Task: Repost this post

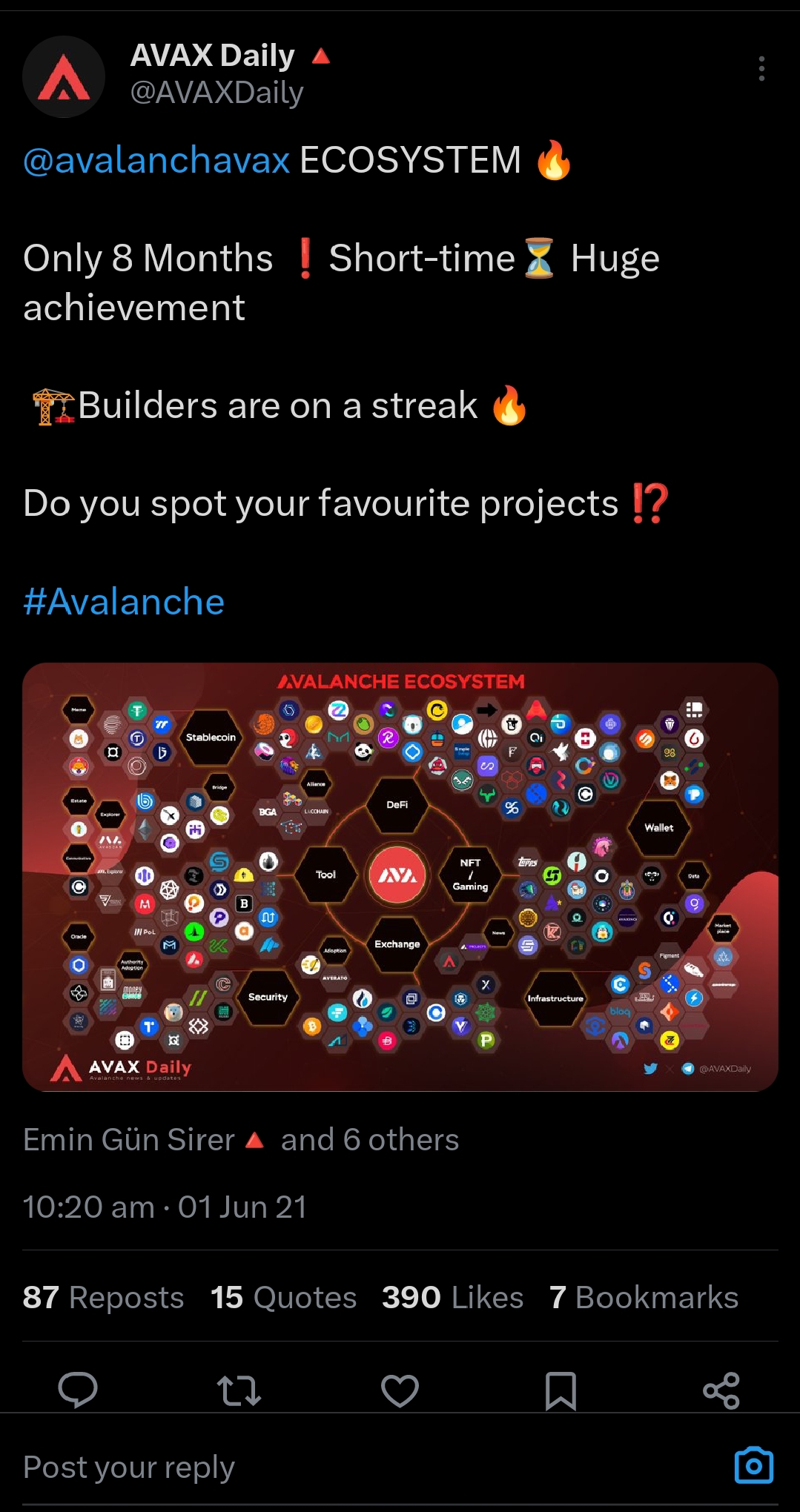Action: (239, 1390)
